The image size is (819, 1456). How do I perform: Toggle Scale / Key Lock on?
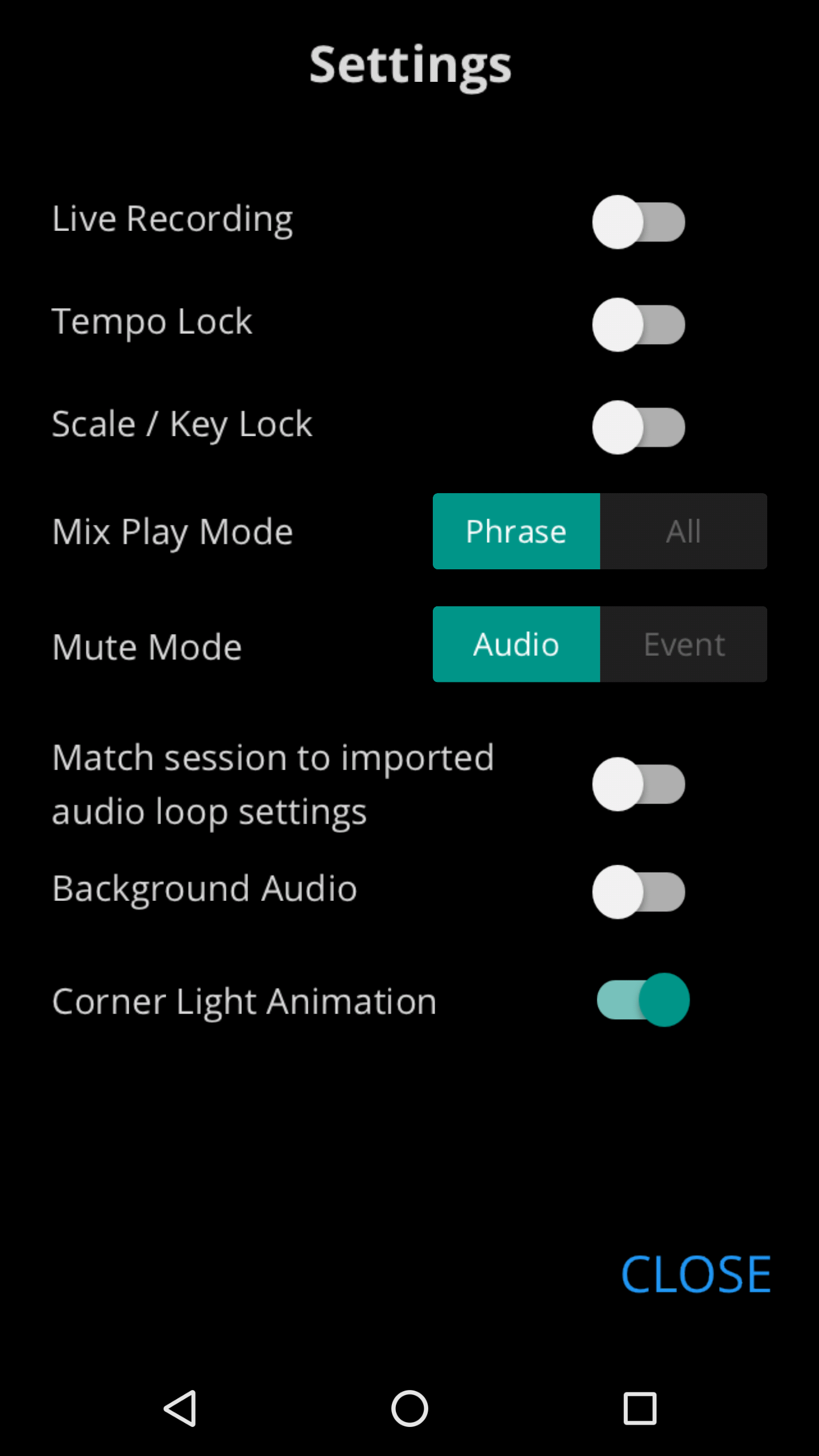(x=639, y=427)
